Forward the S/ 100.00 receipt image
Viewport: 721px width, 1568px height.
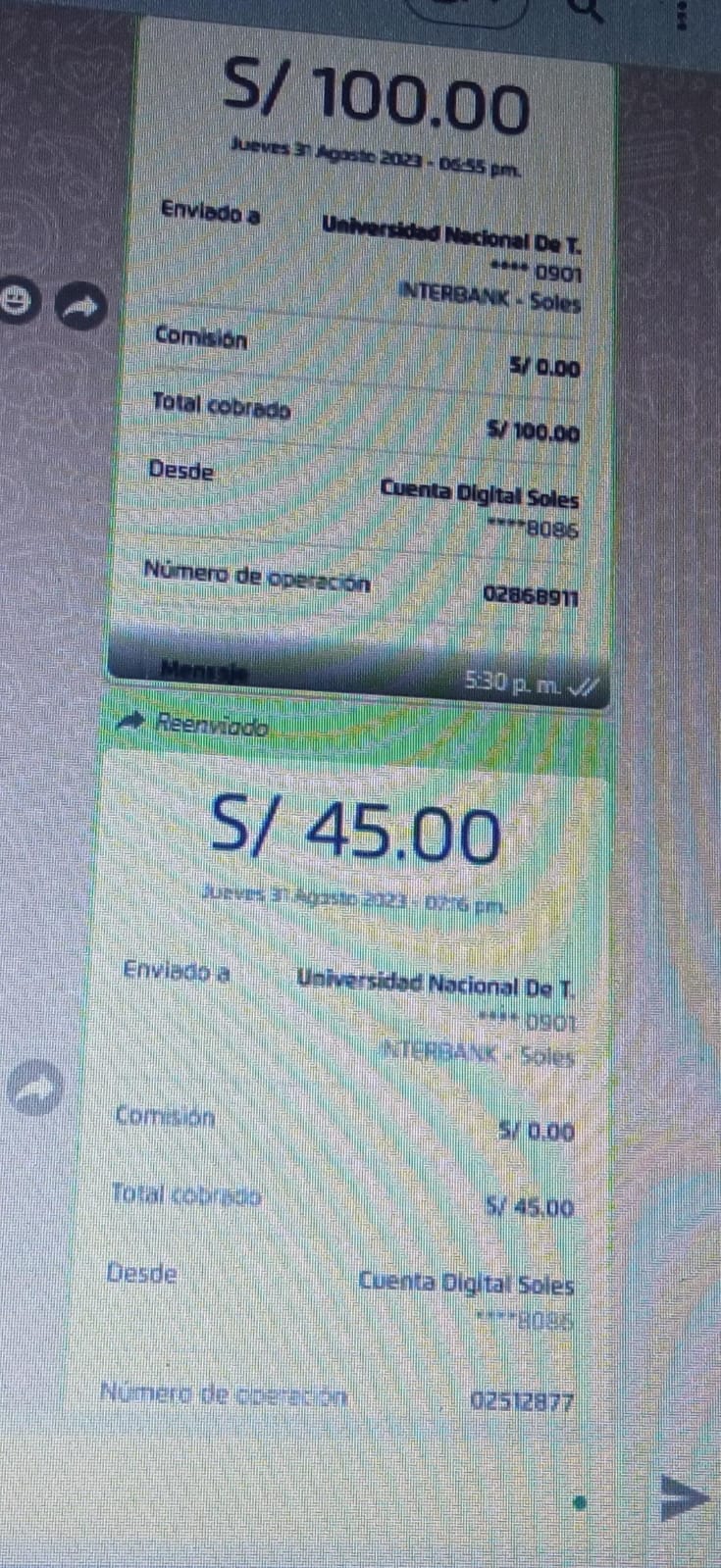pos(80,307)
